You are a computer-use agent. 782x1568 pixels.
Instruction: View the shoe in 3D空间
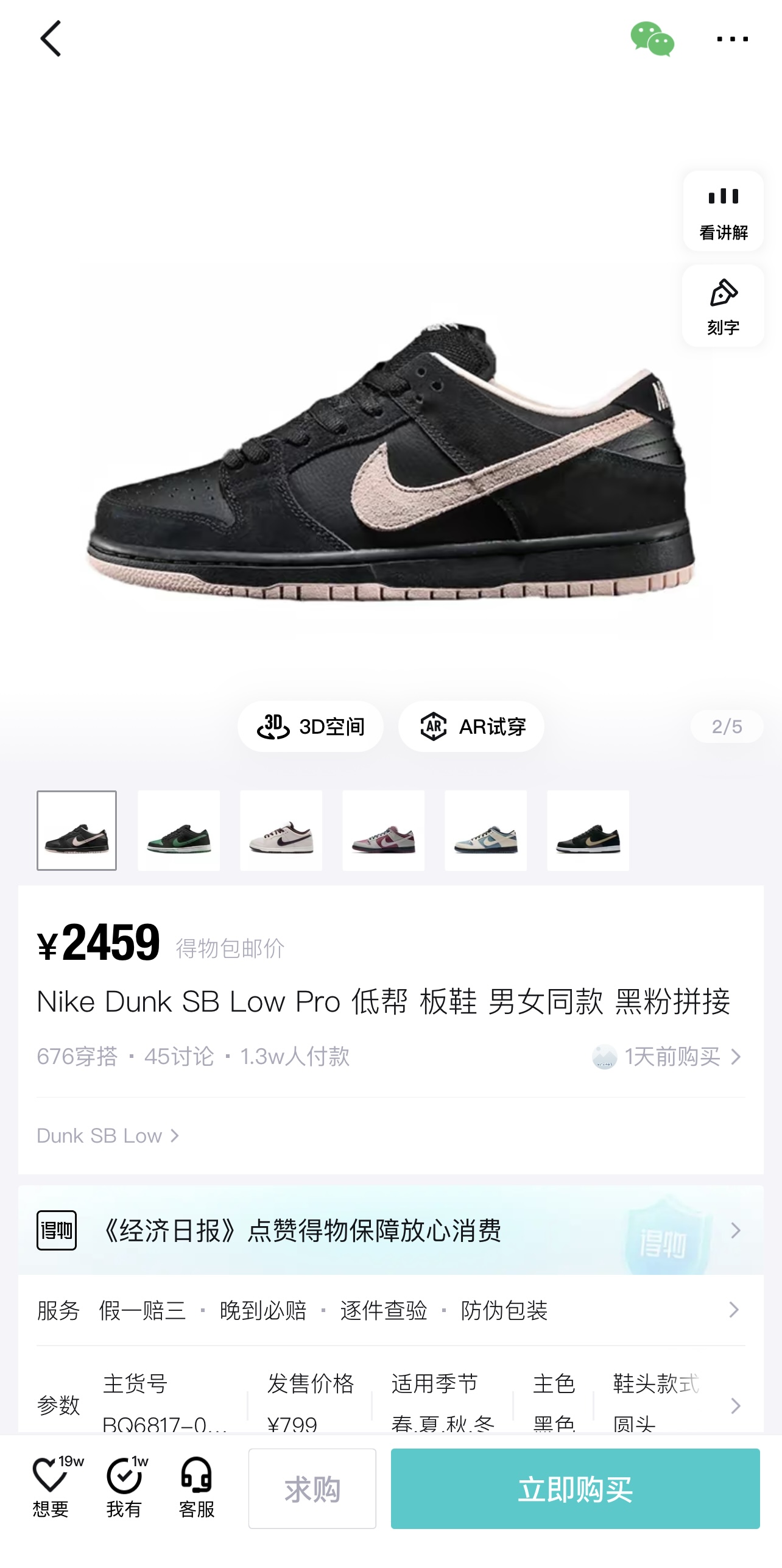(x=311, y=726)
